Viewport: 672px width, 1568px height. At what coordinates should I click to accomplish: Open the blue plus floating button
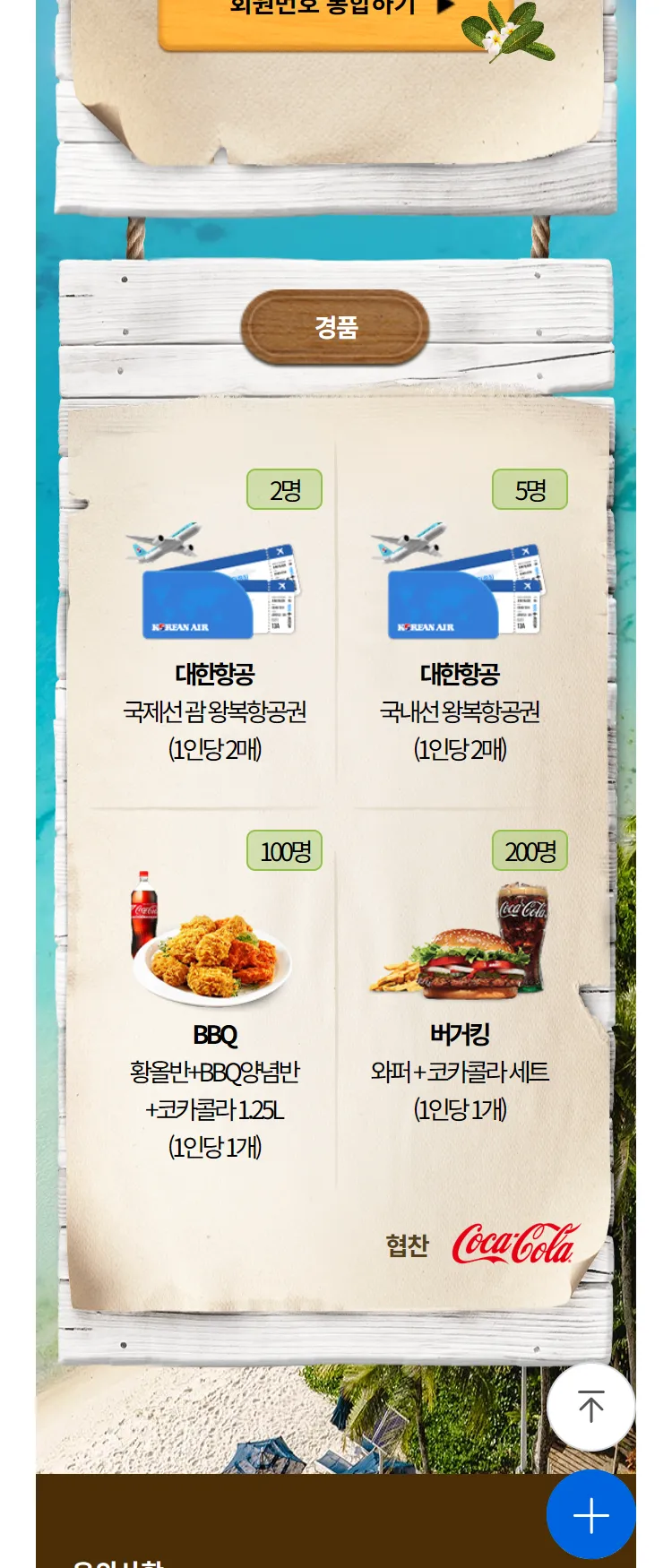tap(590, 1515)
